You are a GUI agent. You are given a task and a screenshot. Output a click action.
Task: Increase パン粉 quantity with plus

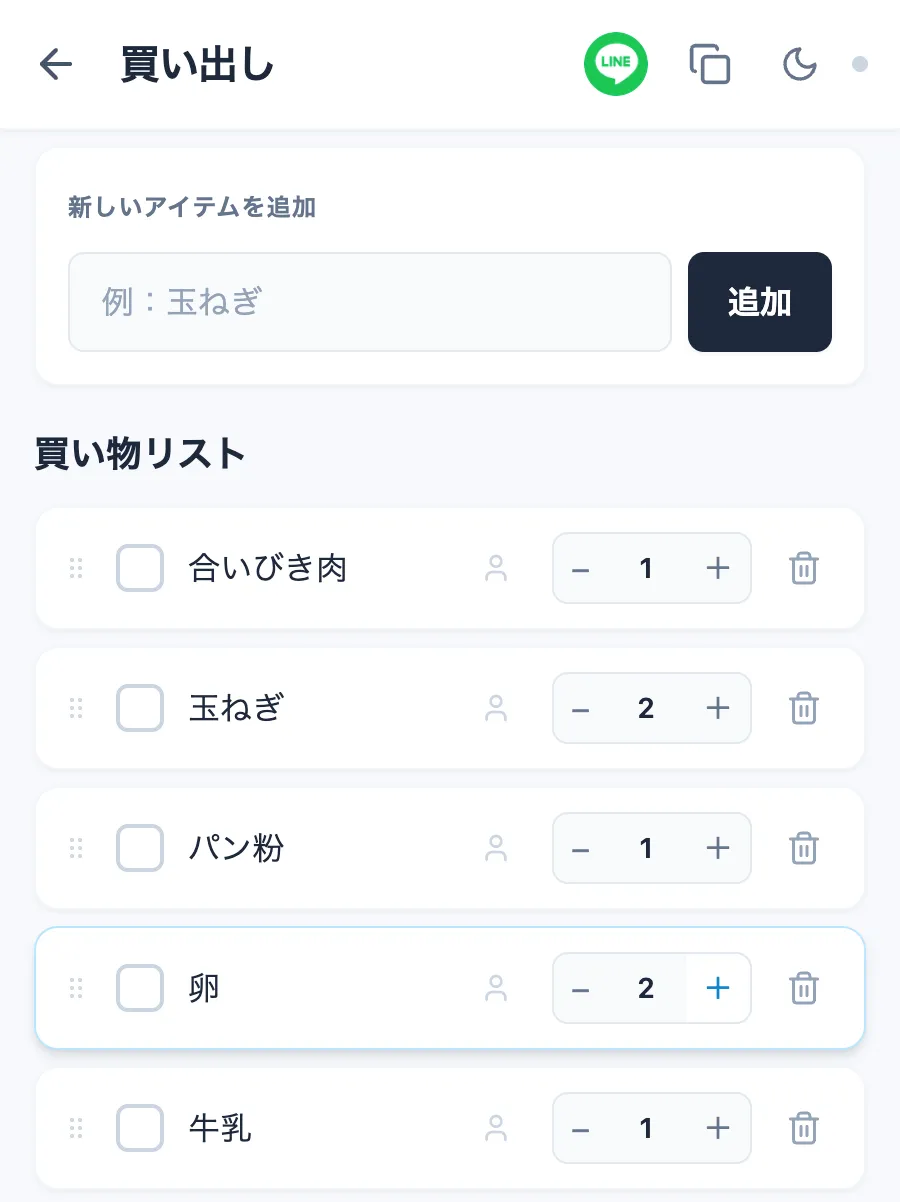pos(717,848)
